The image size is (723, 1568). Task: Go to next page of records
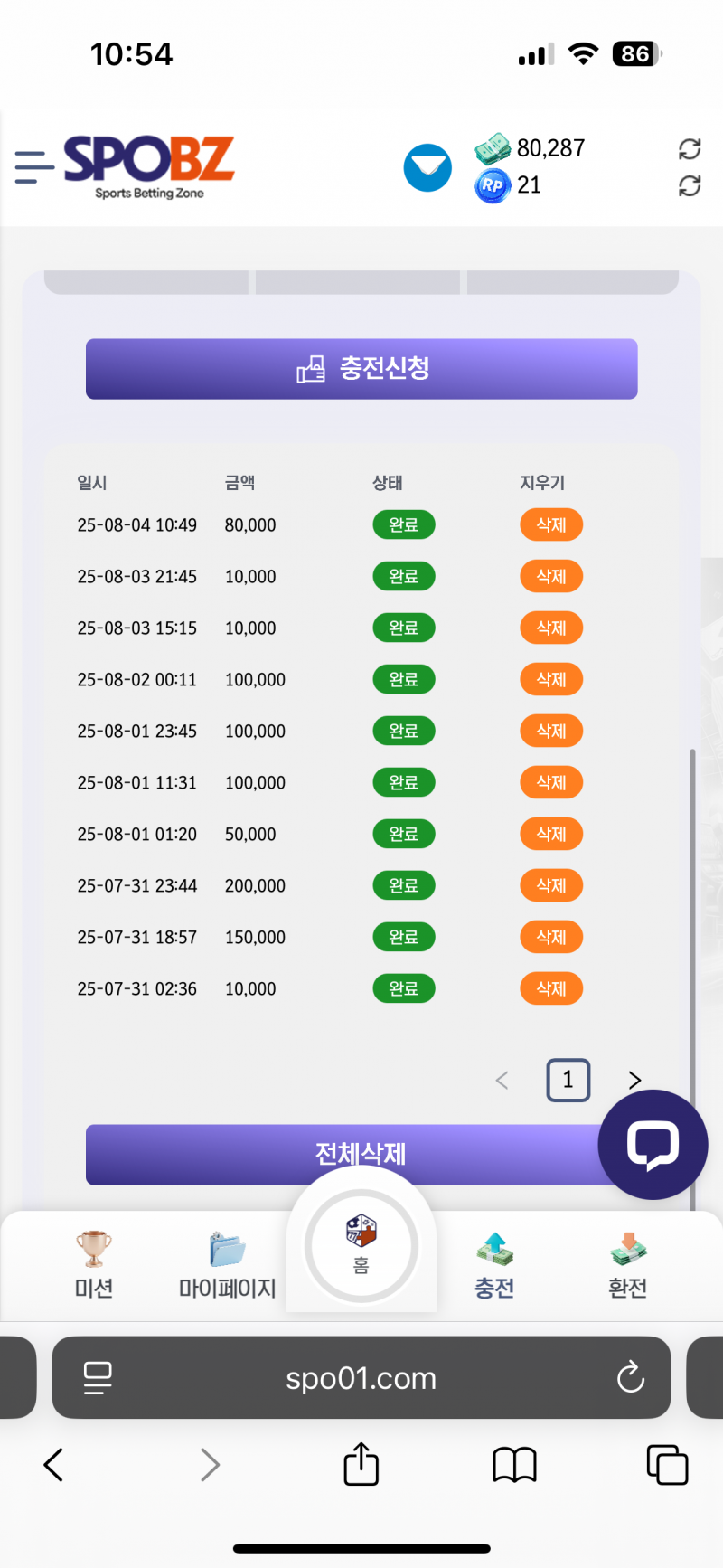634,1080
